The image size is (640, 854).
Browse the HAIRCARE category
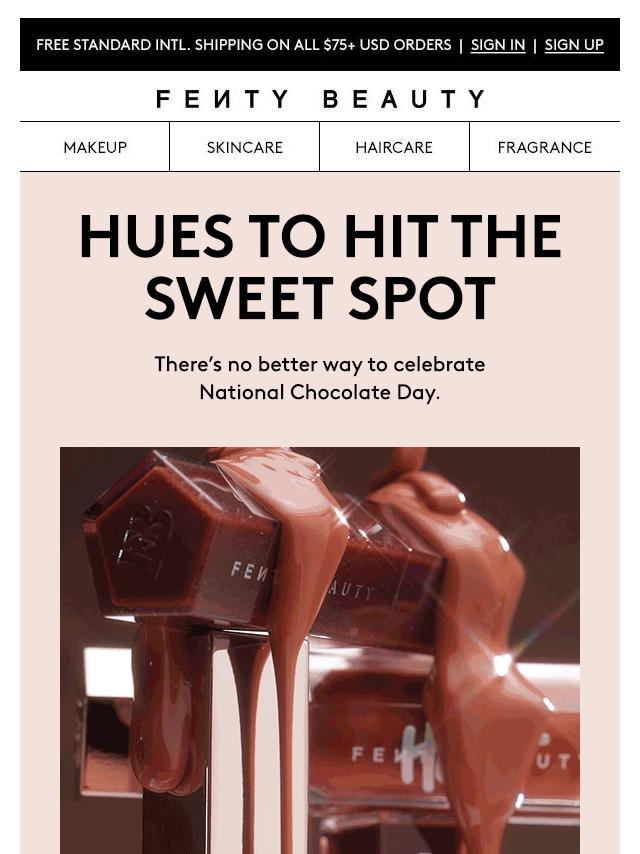point(394,147)
